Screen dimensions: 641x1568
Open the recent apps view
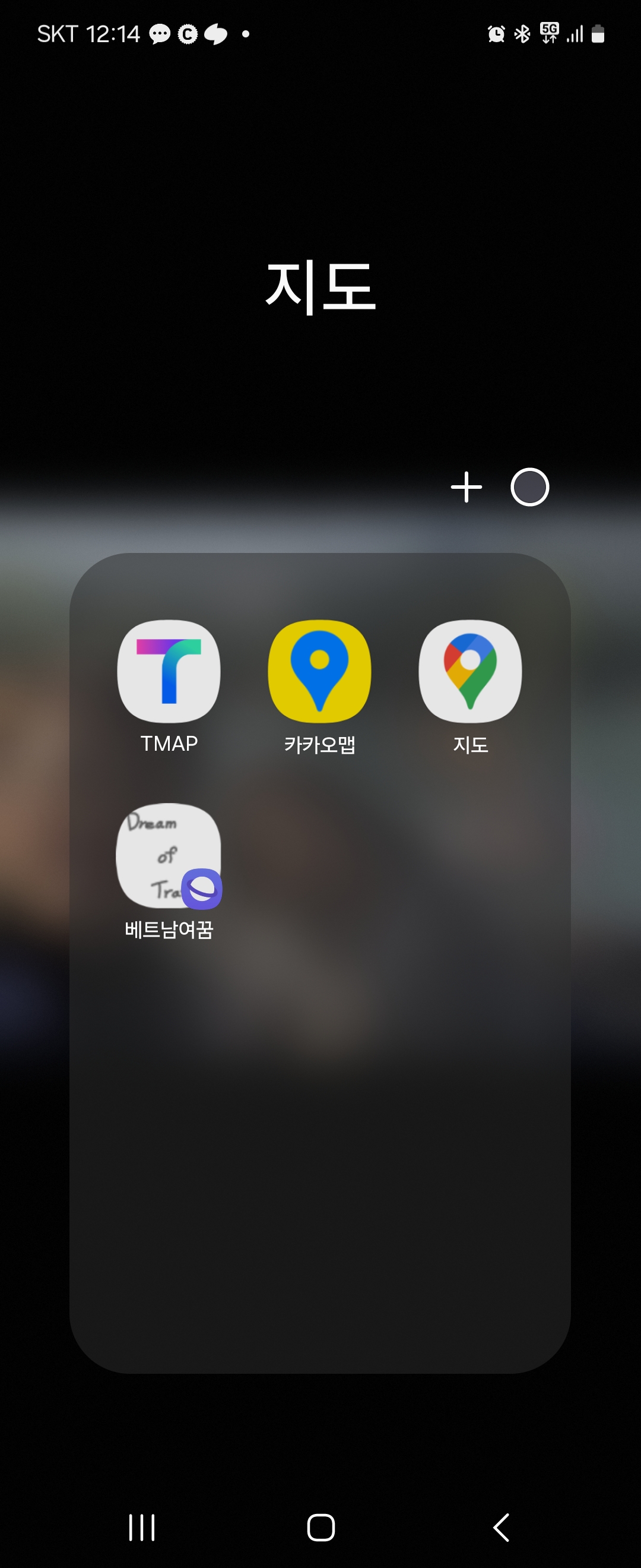(142, 1527)
